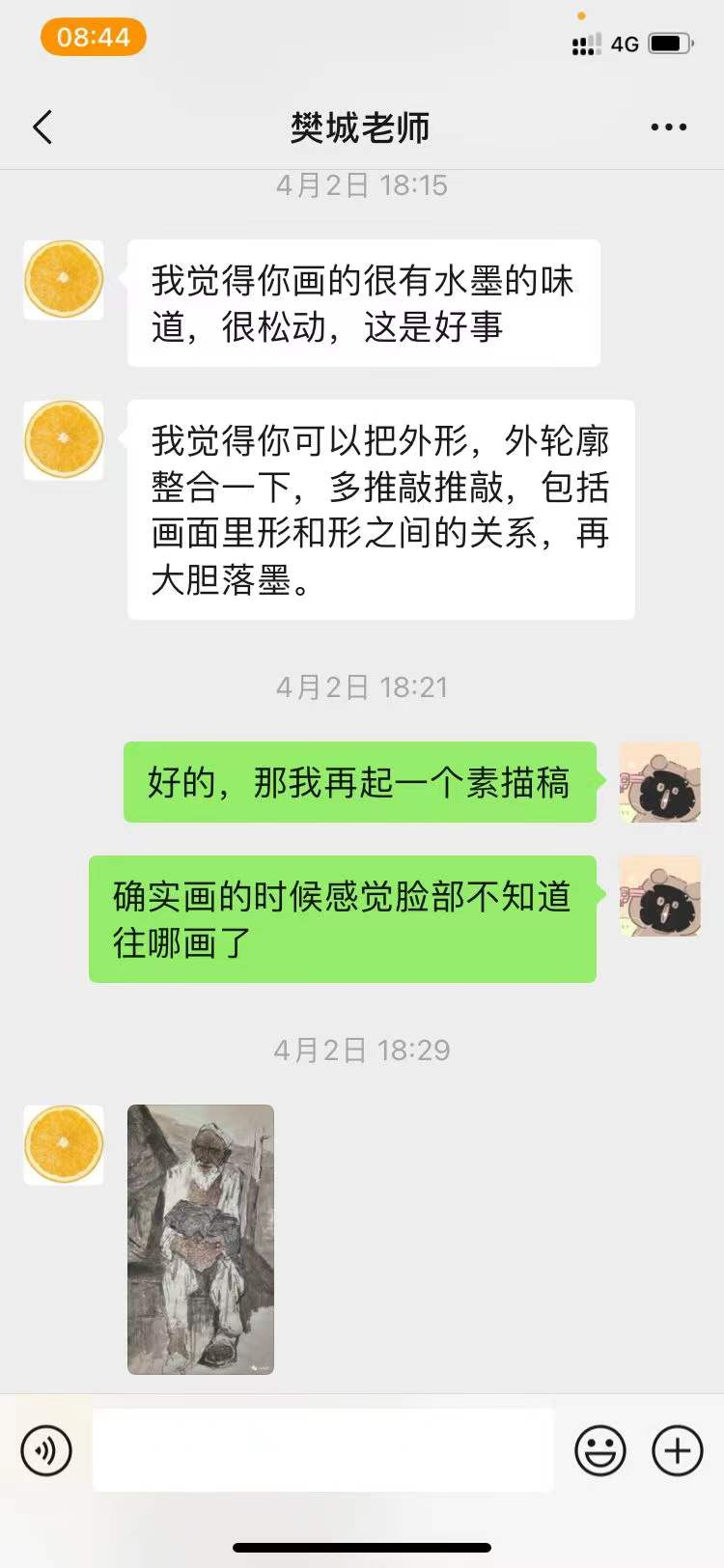Open 樊城老师's orange slice avatar
This screenshot has height=1568, width=724.
[63, 278]
